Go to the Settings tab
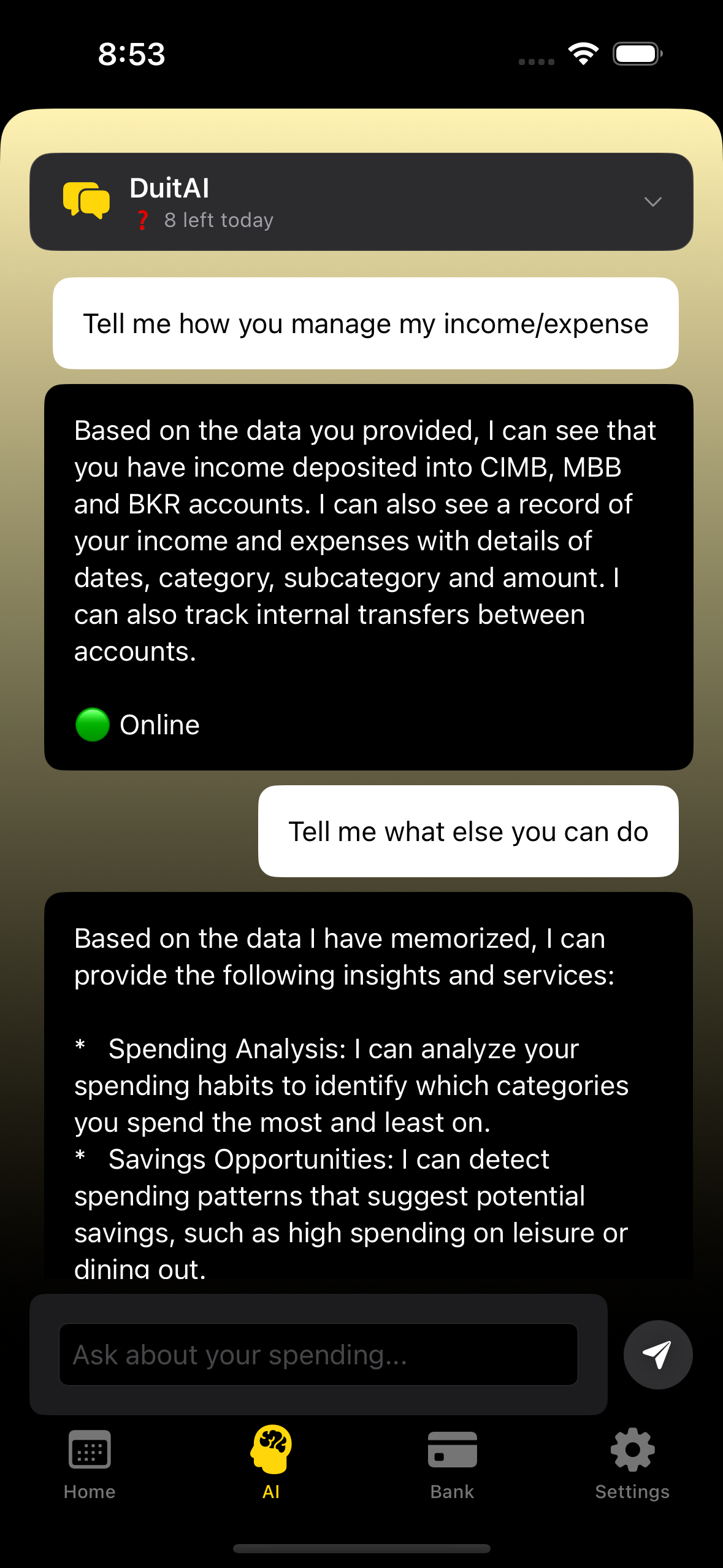Image resolution: width=723 pixels, height=1568 pixels. [632, 1464]
